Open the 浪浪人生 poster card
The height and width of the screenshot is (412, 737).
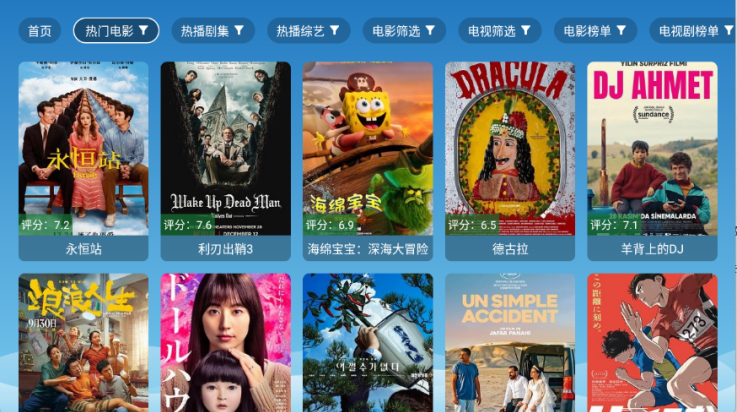coord(83,343)
